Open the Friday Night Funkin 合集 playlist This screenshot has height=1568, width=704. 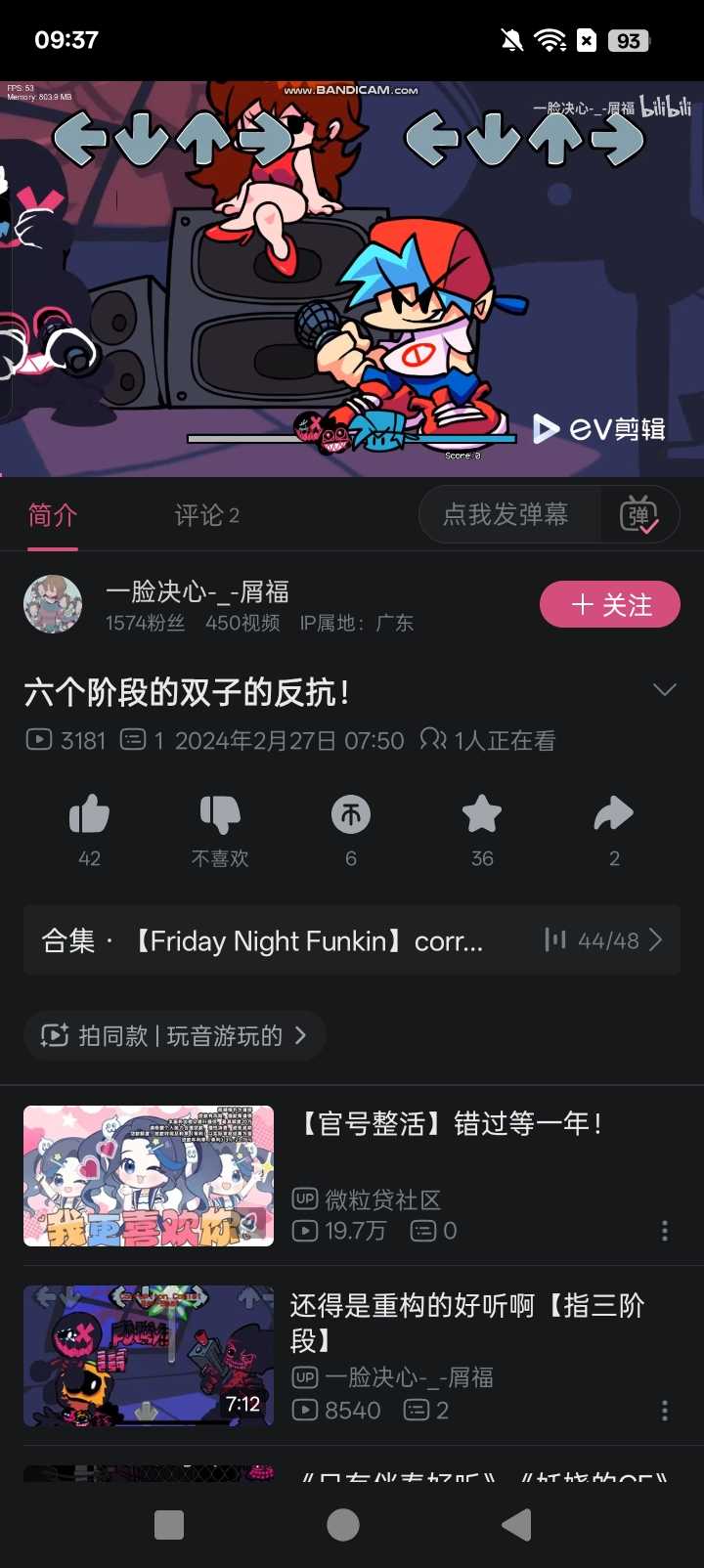352,940
